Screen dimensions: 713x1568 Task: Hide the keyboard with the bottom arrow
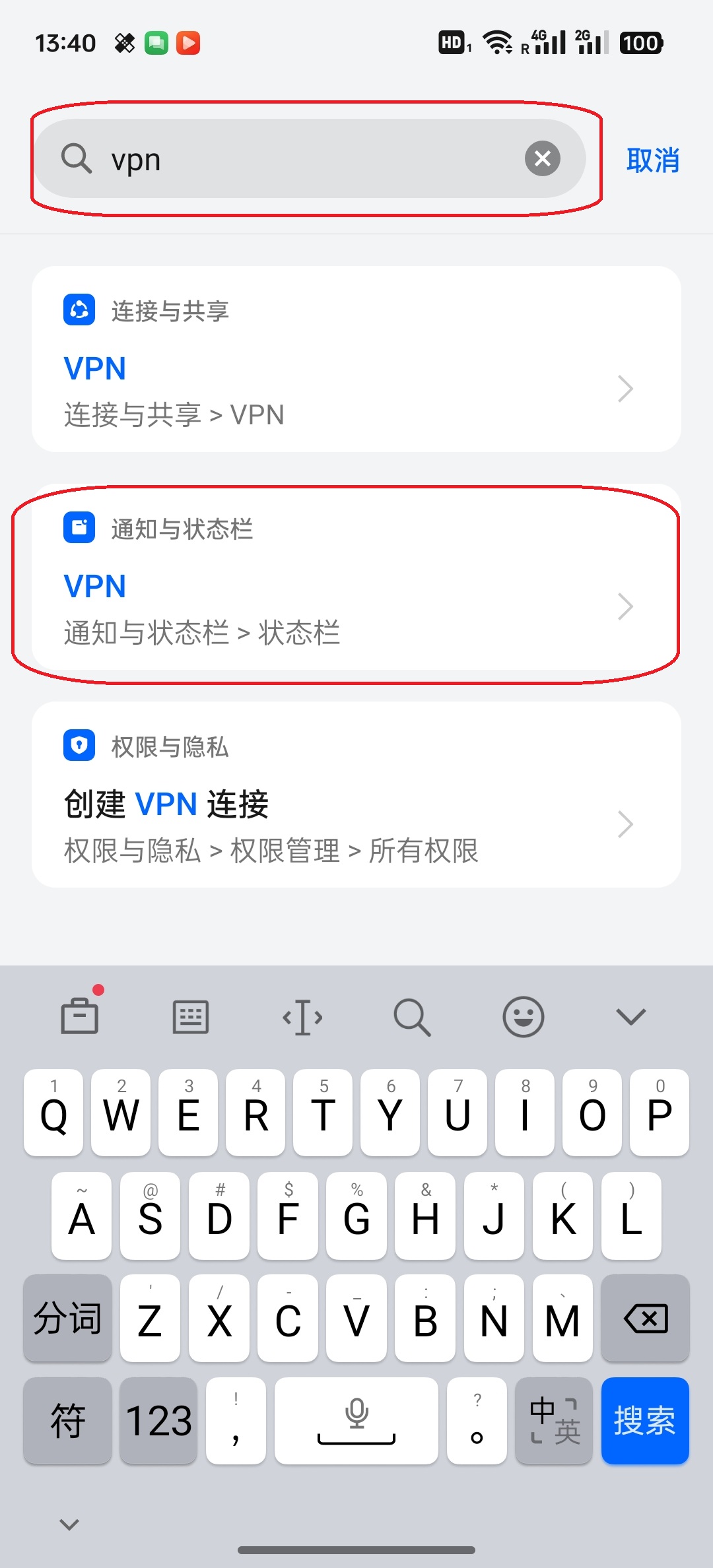point(69,1524)
